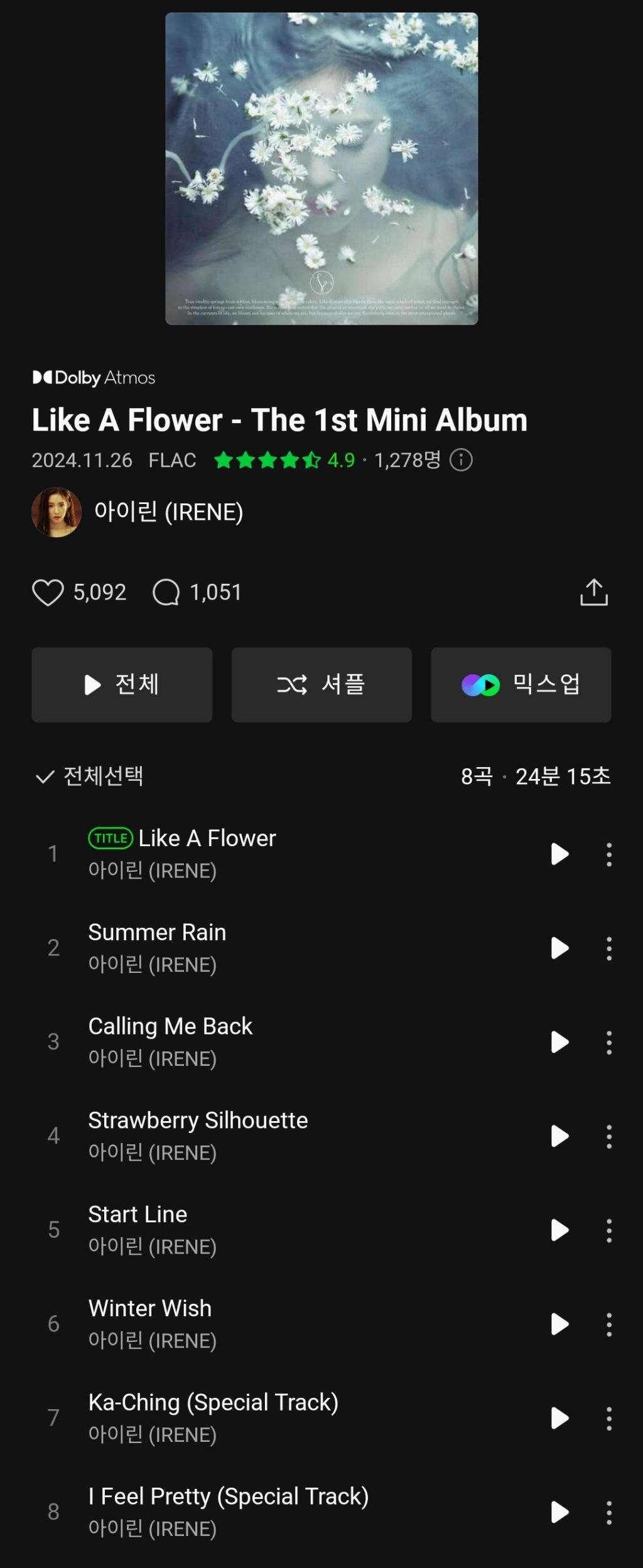This screenshot has width=643, height=1568.
Task: Open artist page for 아이린 (IRENE)
Action: (168, 512)
